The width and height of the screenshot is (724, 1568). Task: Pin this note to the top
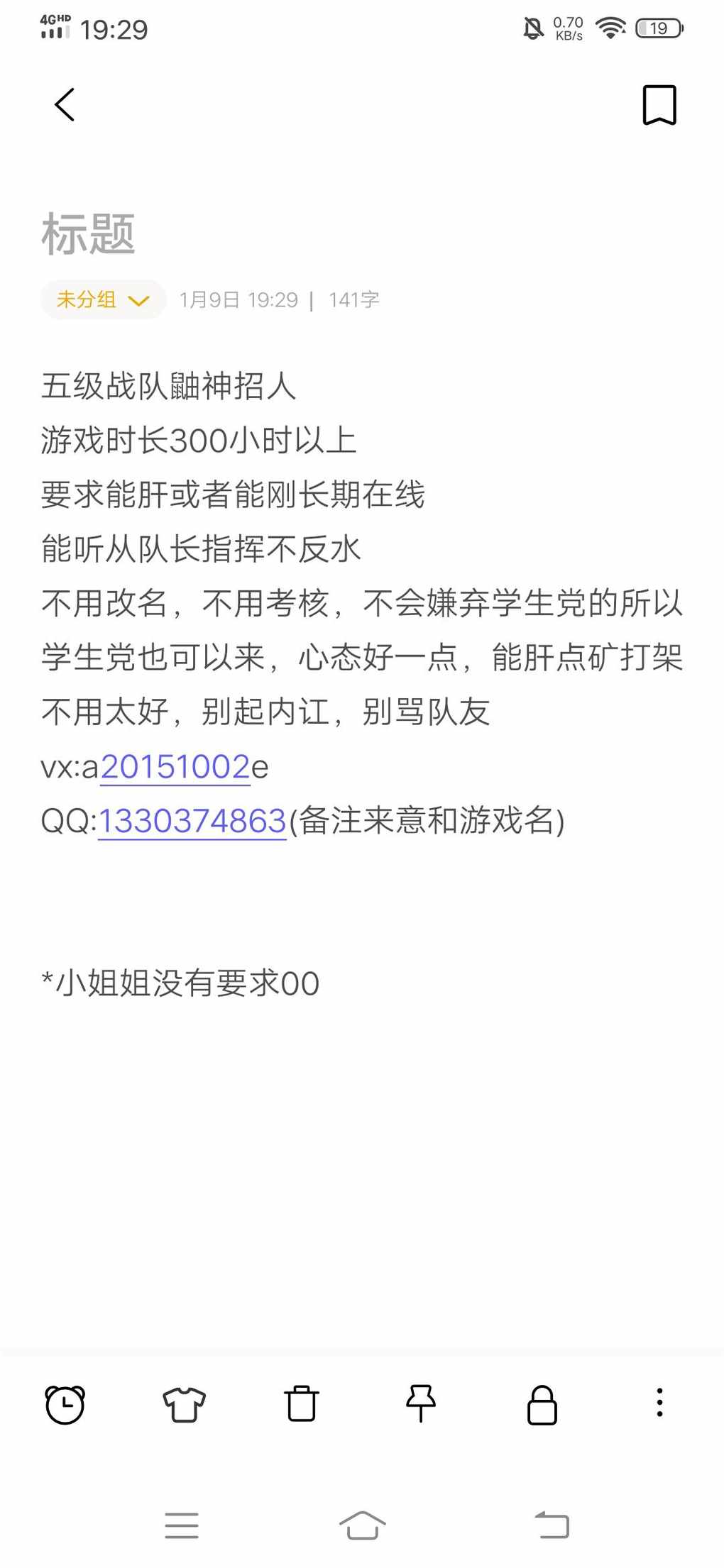pyautogui.click(x=421, y=1404)
